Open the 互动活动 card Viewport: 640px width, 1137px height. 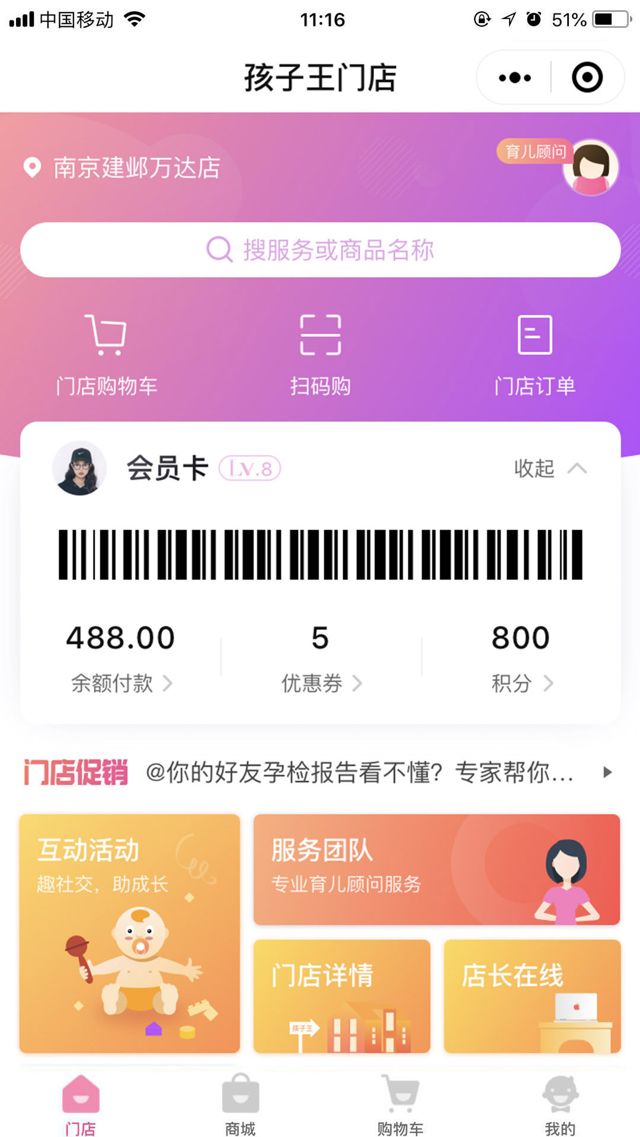click(x=129, y=932)
